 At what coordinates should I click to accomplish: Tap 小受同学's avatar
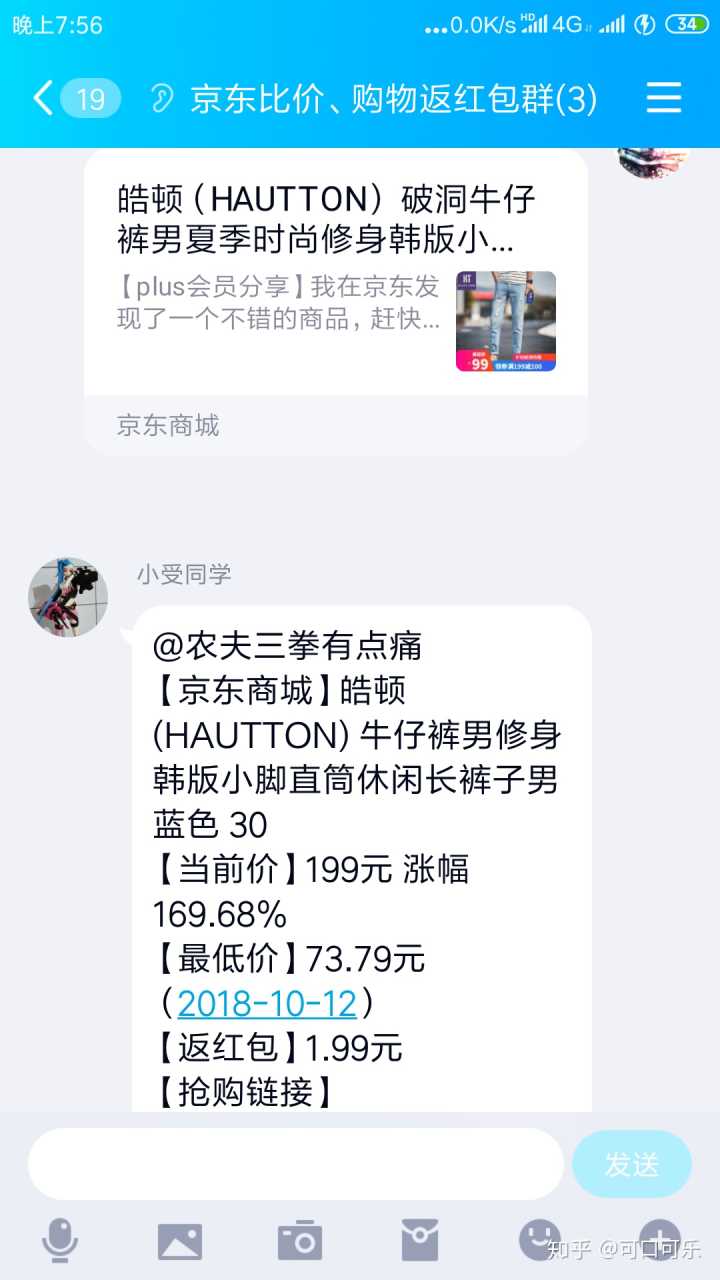coord(68,597)
